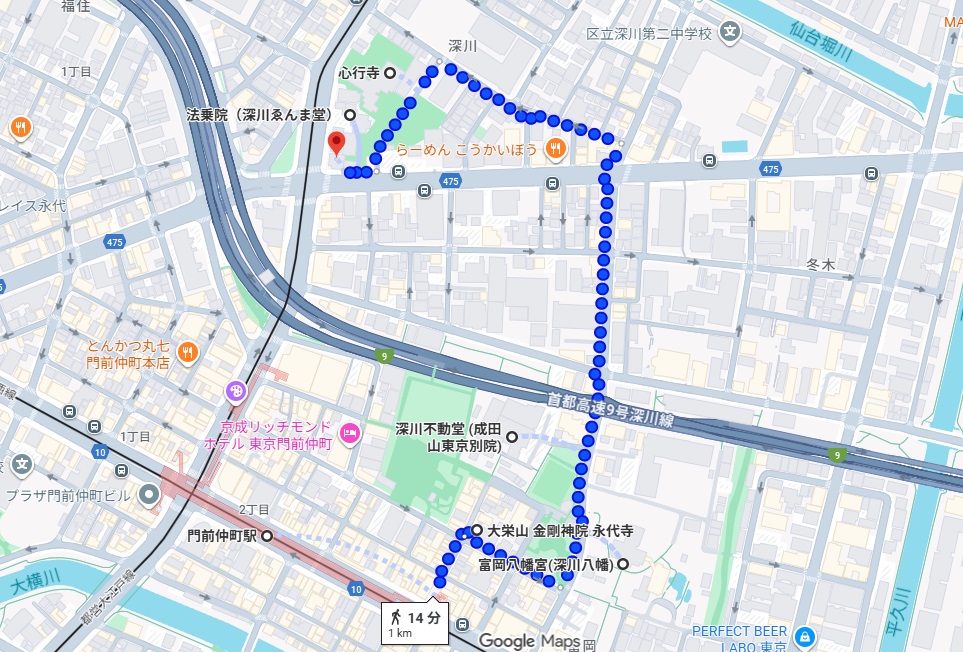Select プラザ門前仲町ビル place marker
The height and width of the screenshot is (652, 963).
[150, 494]
